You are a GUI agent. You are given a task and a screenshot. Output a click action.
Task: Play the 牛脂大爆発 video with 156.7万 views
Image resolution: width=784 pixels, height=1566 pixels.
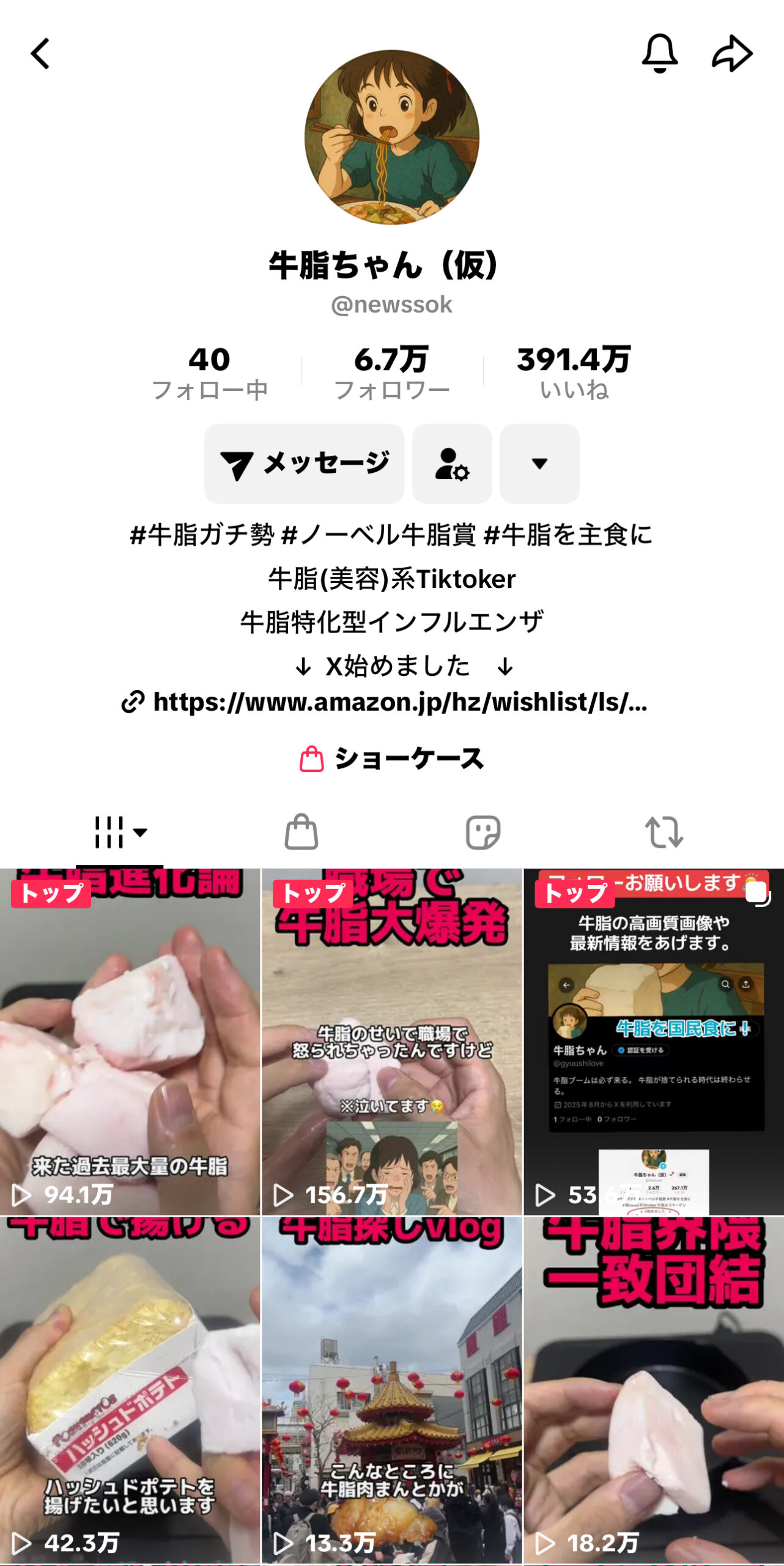point(391,1040)
